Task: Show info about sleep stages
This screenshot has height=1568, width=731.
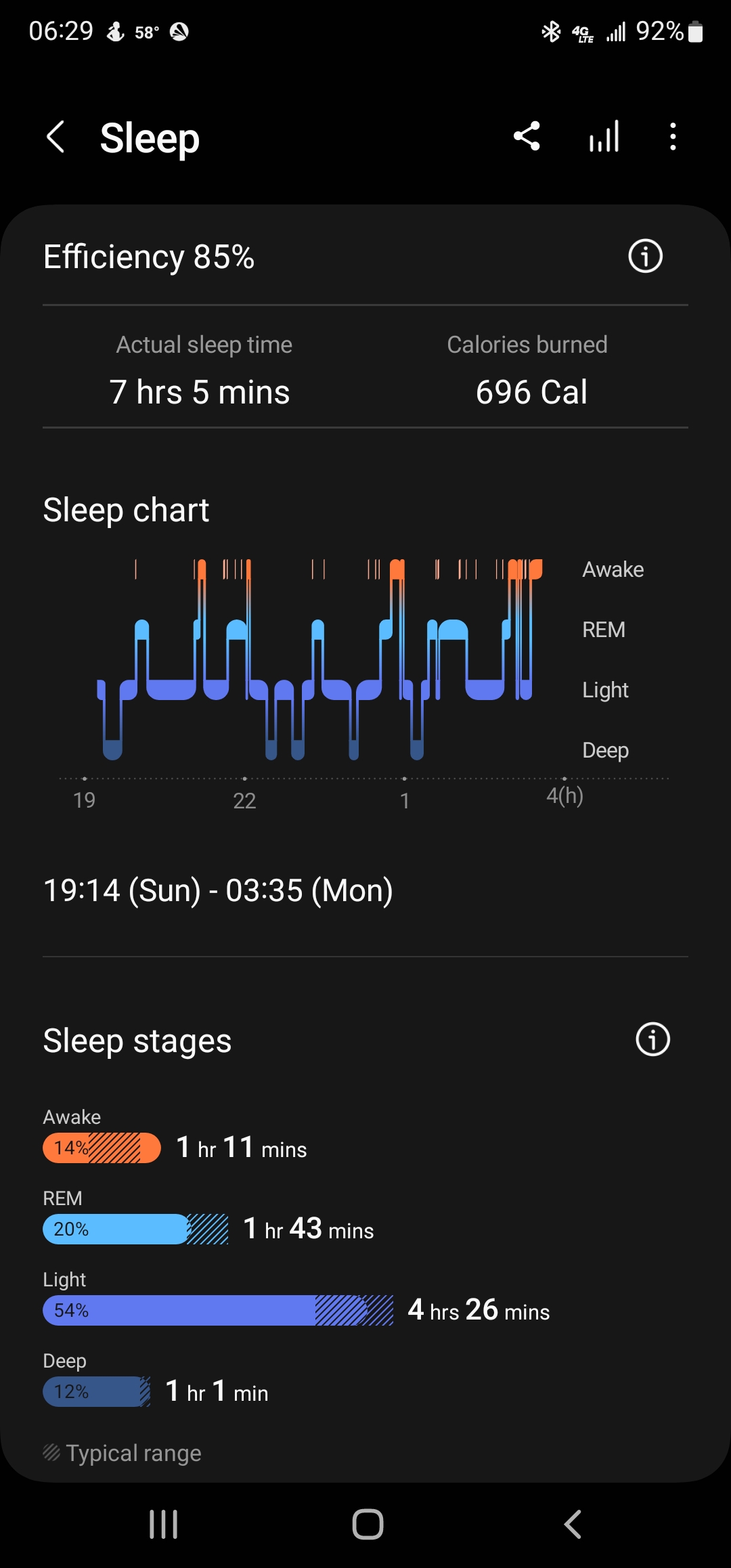Action: pyautogui.click(x=652, y=1039)
